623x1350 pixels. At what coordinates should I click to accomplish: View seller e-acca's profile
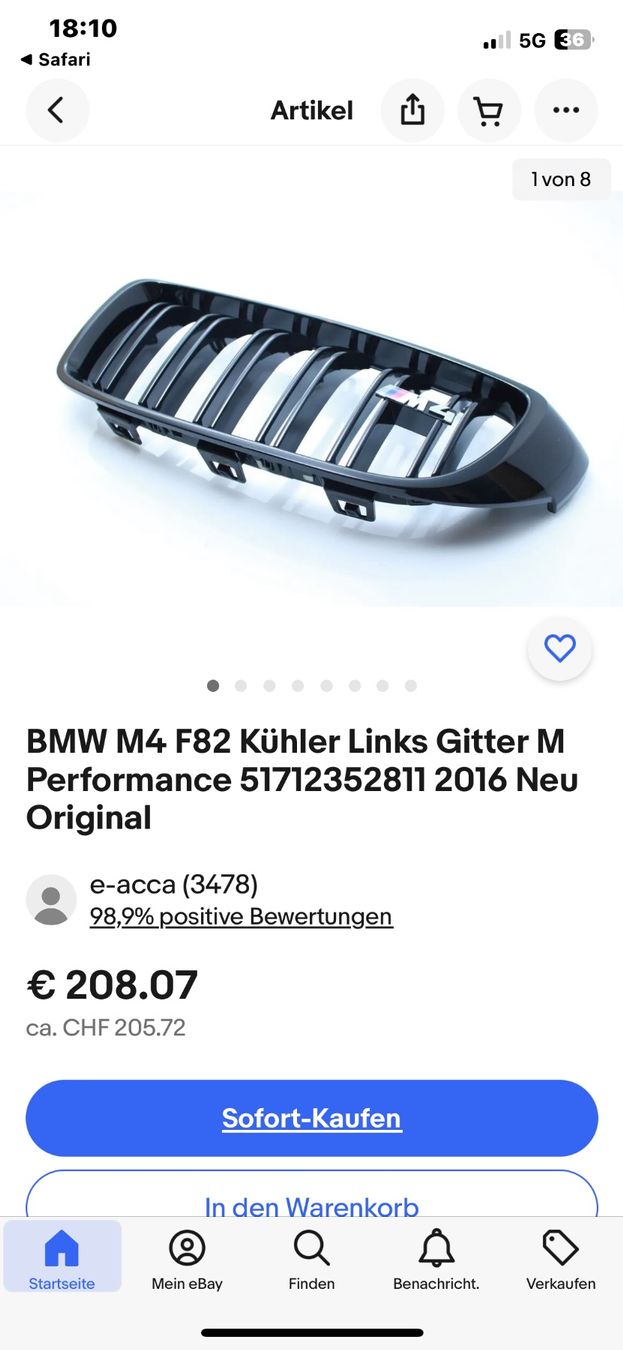point(174,884)
